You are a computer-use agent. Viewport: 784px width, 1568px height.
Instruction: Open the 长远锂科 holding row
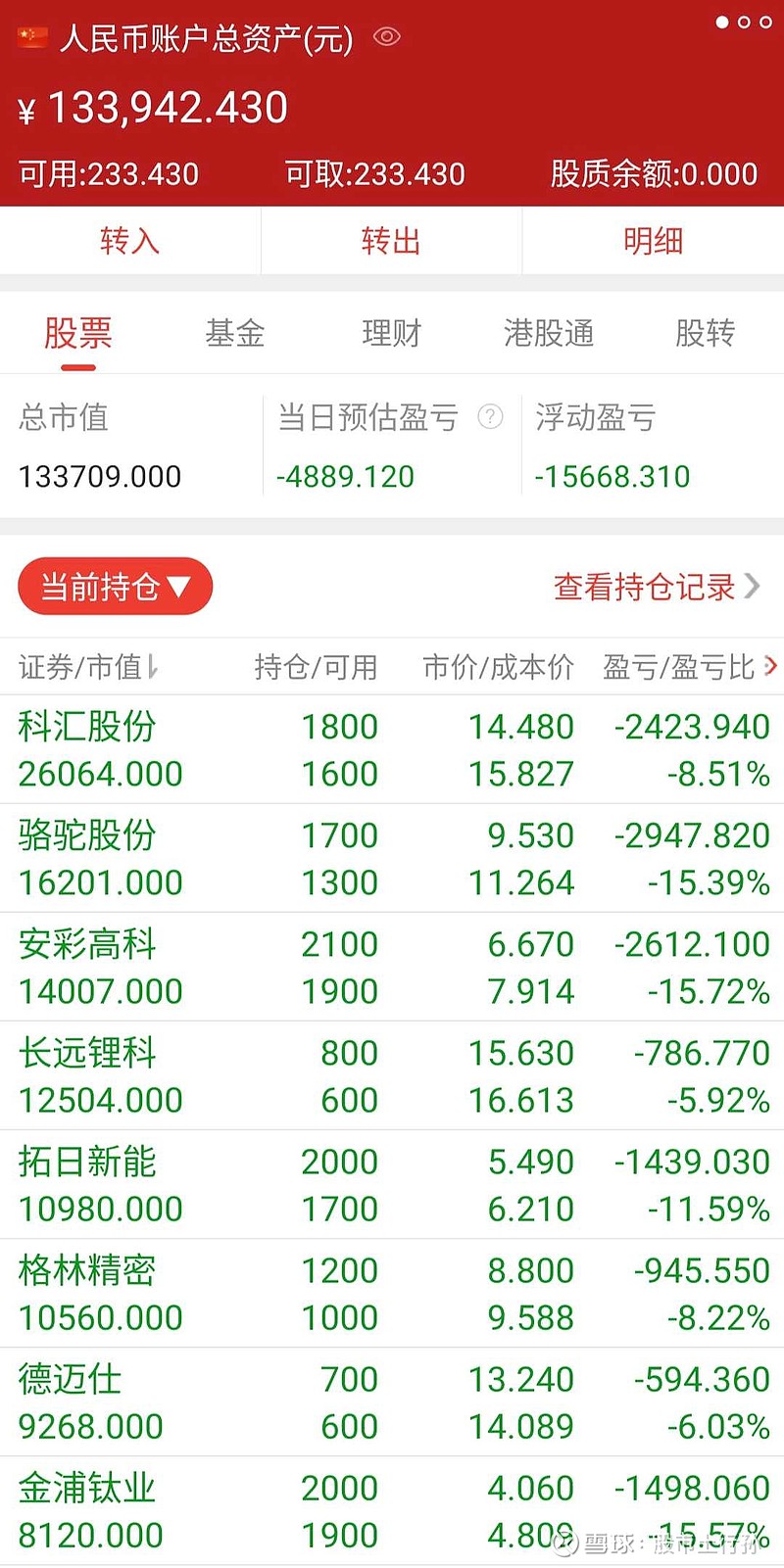point(392,1075)
